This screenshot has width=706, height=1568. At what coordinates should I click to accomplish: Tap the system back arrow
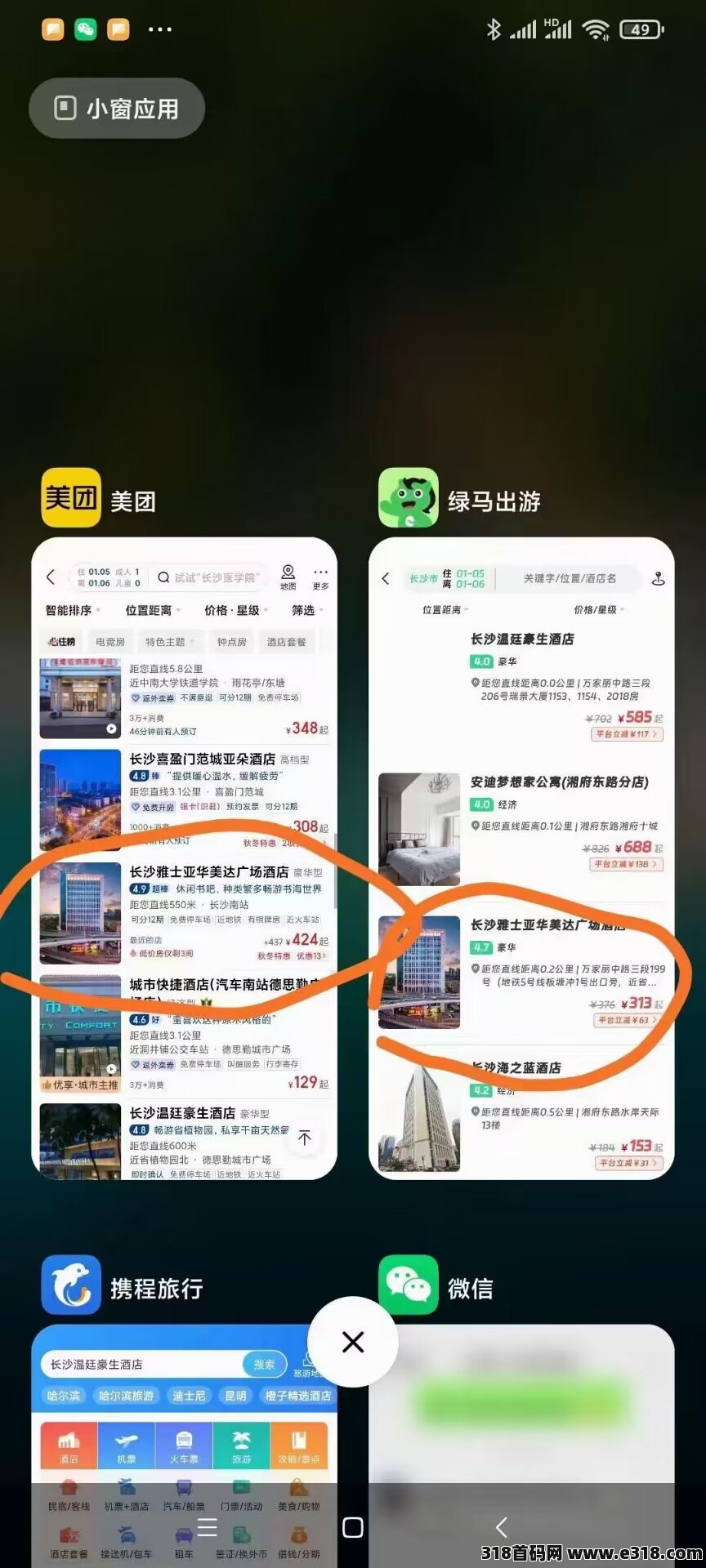point(502,1527)
